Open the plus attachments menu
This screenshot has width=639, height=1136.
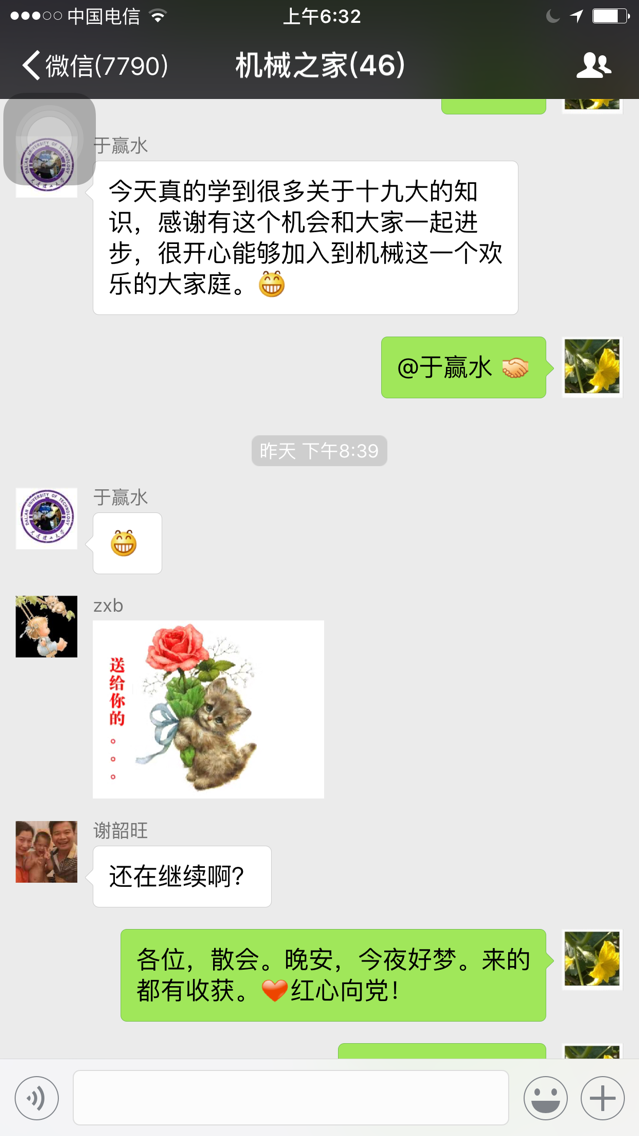pyautogui.click(x=602, y=1099)
